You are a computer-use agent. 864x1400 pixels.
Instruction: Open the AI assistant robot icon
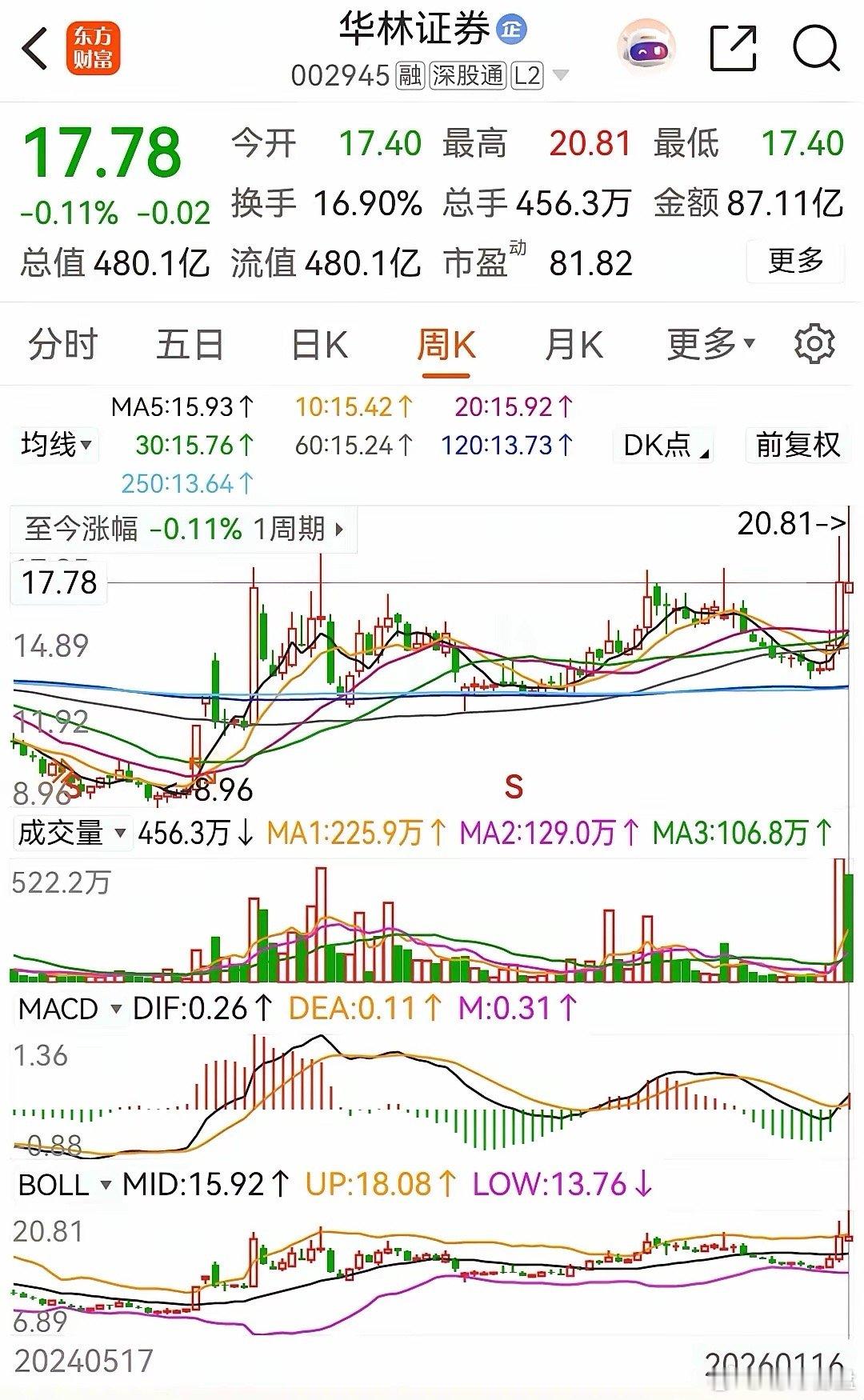(x=646, y=48)
